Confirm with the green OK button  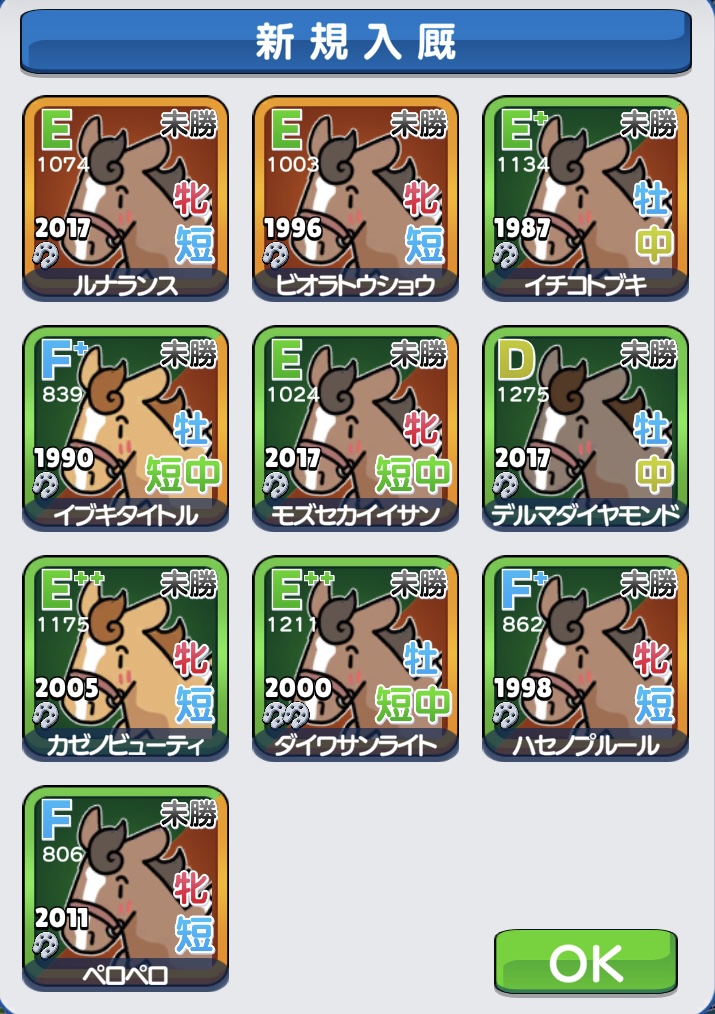585,961
